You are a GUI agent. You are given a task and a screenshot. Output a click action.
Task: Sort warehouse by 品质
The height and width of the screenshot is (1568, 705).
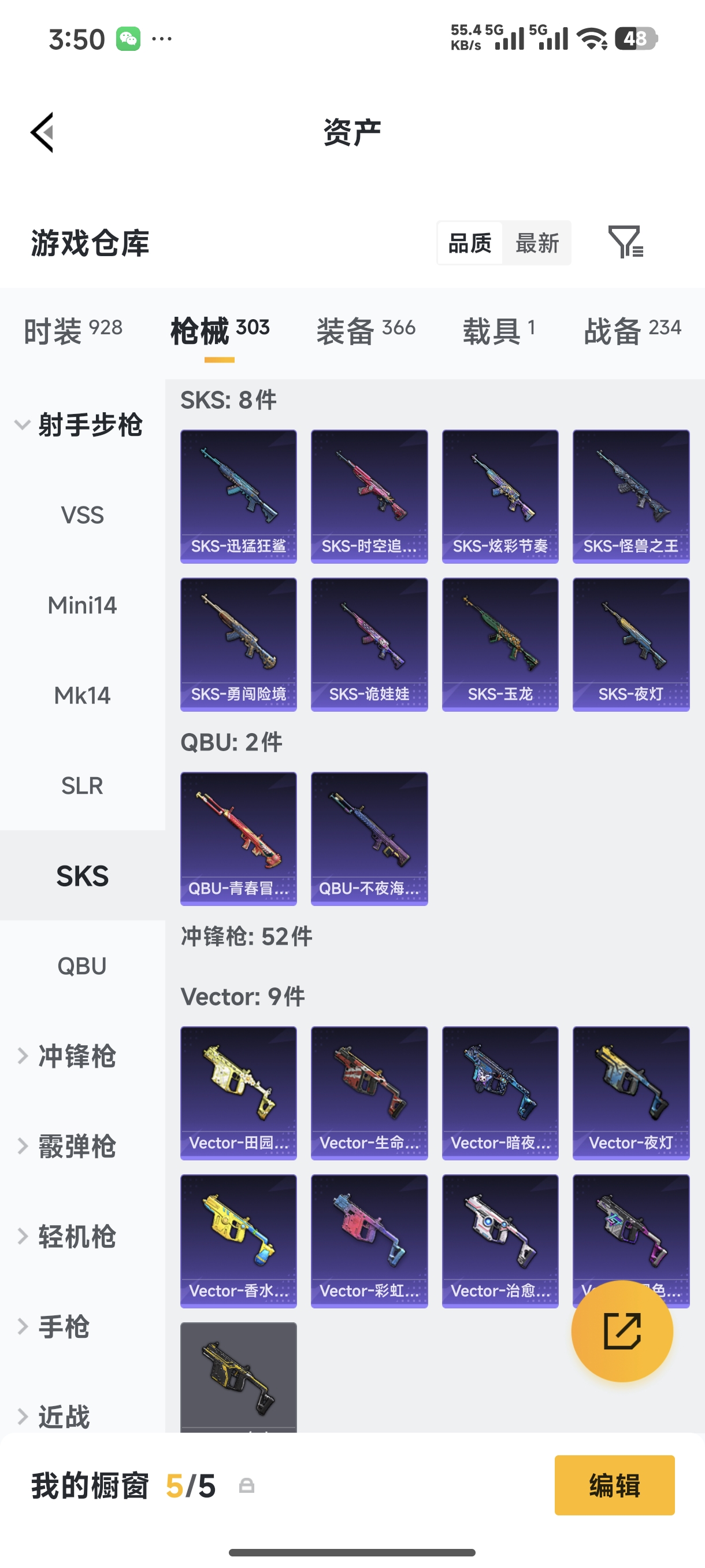[x=470, y=243]
